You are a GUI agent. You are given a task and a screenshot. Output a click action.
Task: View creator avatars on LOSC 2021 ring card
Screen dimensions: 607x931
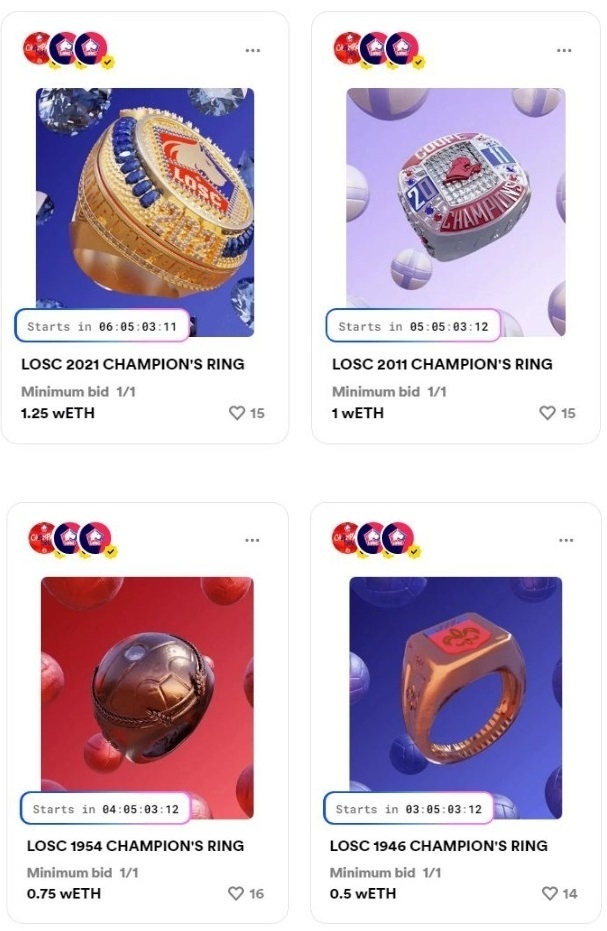point(65,47)
